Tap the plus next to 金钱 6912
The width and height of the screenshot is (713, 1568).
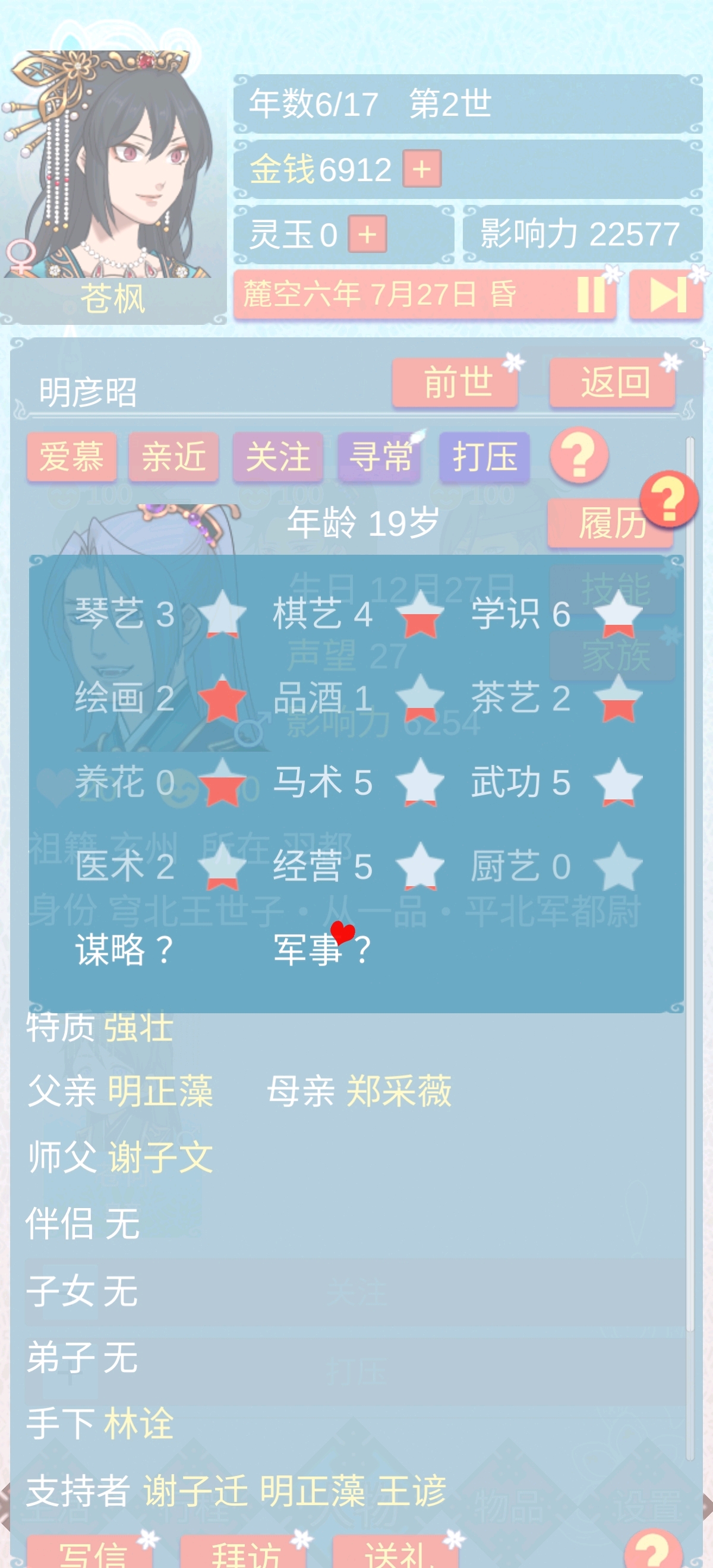click(421, 169)
